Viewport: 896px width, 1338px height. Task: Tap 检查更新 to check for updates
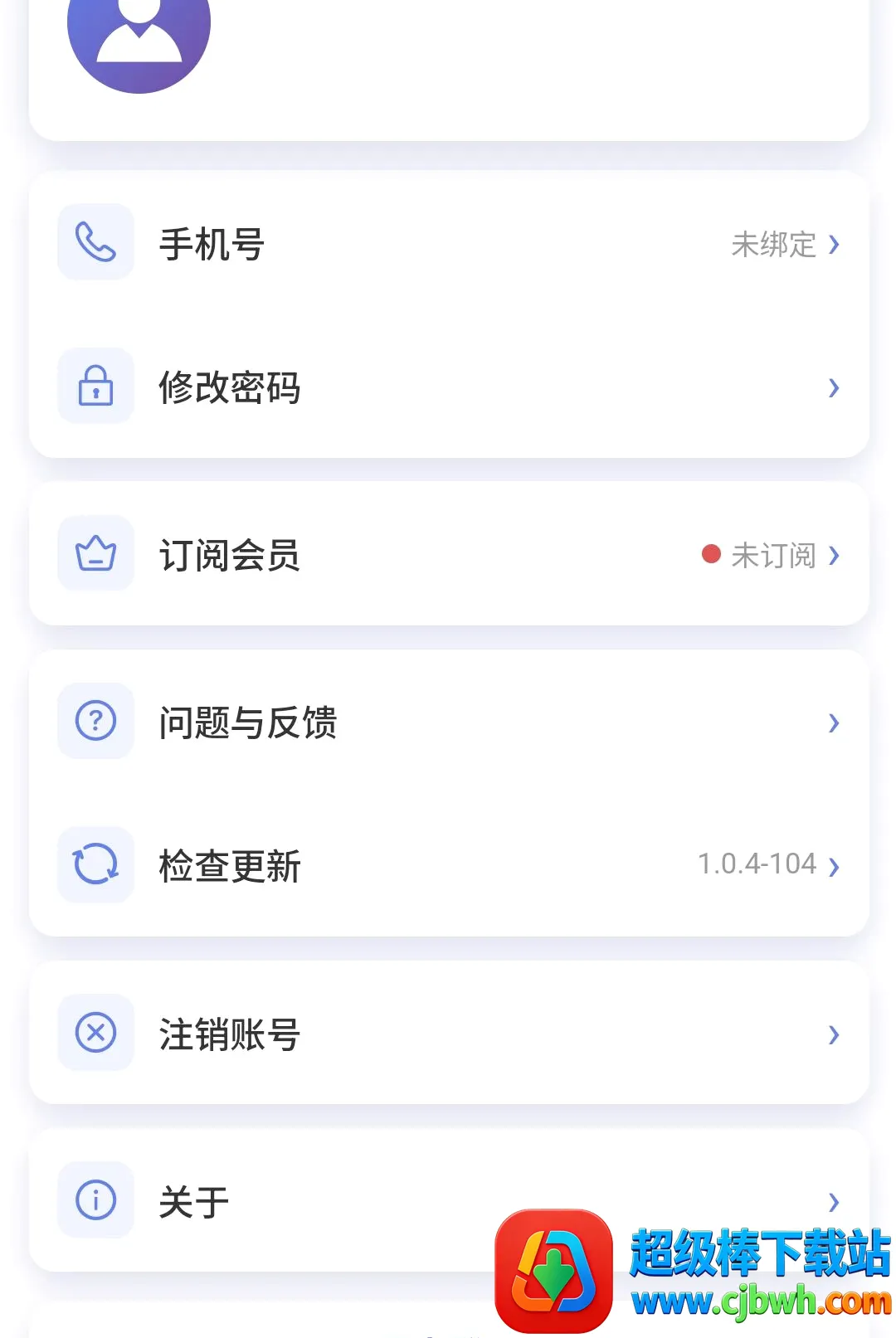coord(449,865)
